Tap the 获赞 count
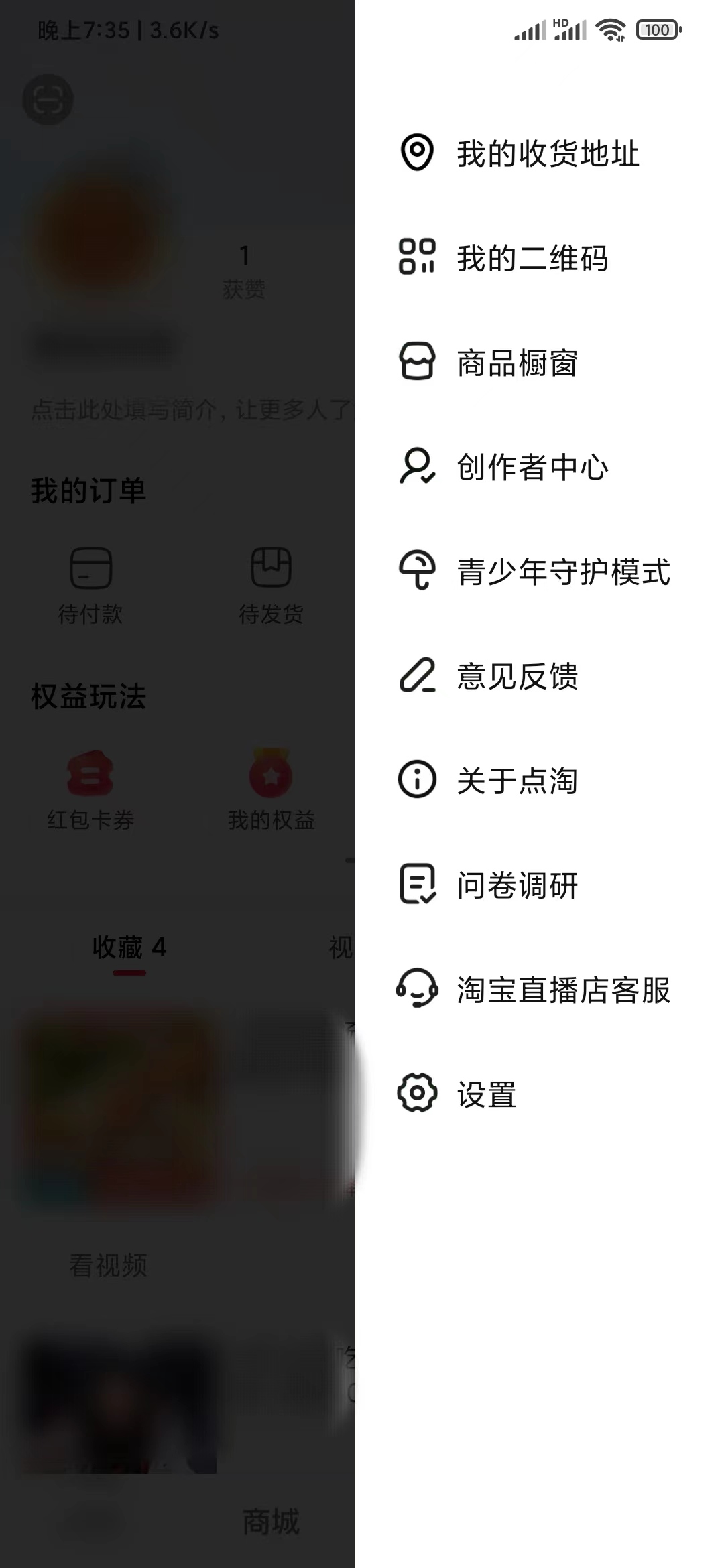724x1568 pixels. tap(245, 268)
